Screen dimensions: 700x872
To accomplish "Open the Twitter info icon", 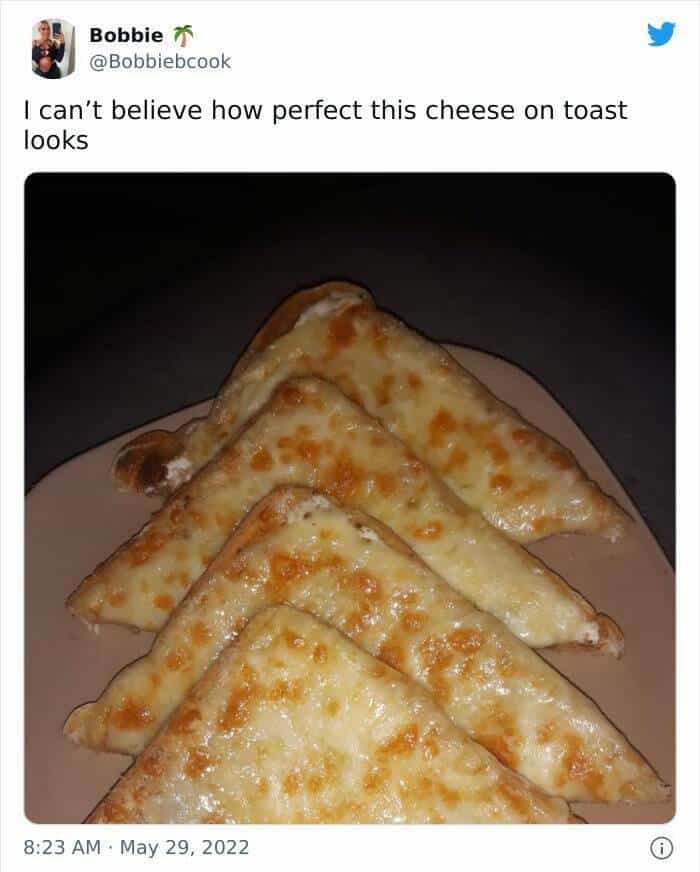I will tap(661, 848).
